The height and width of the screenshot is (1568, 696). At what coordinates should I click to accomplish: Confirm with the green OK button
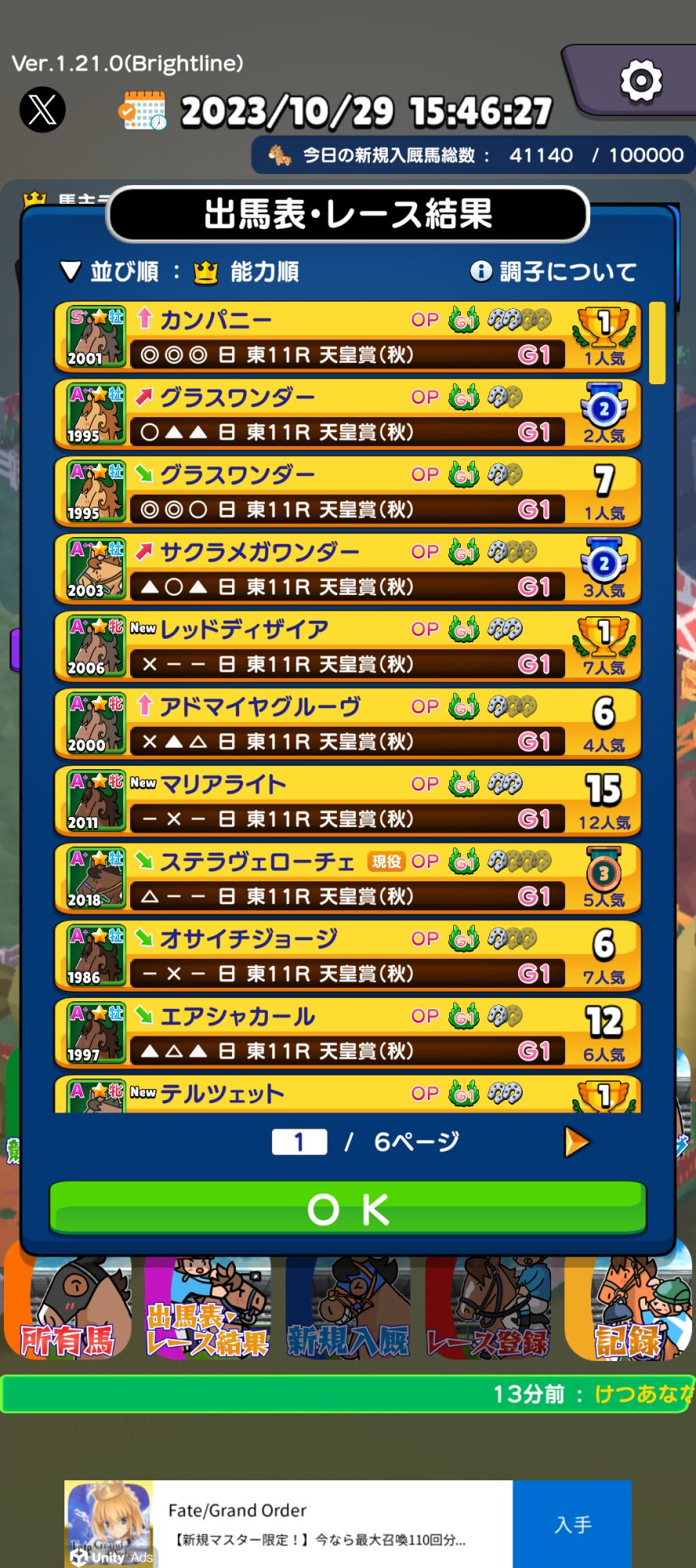click(x=347, y=1209)
